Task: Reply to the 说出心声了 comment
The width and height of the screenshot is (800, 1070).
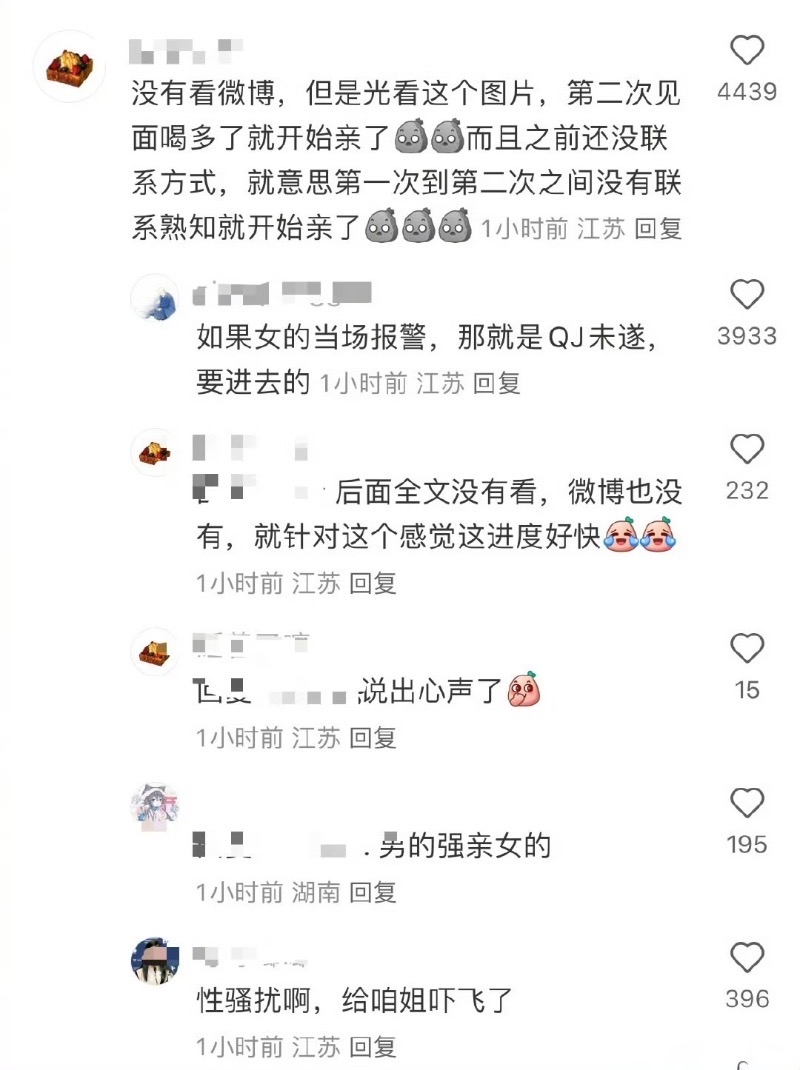Action: [x=373, y=738]
